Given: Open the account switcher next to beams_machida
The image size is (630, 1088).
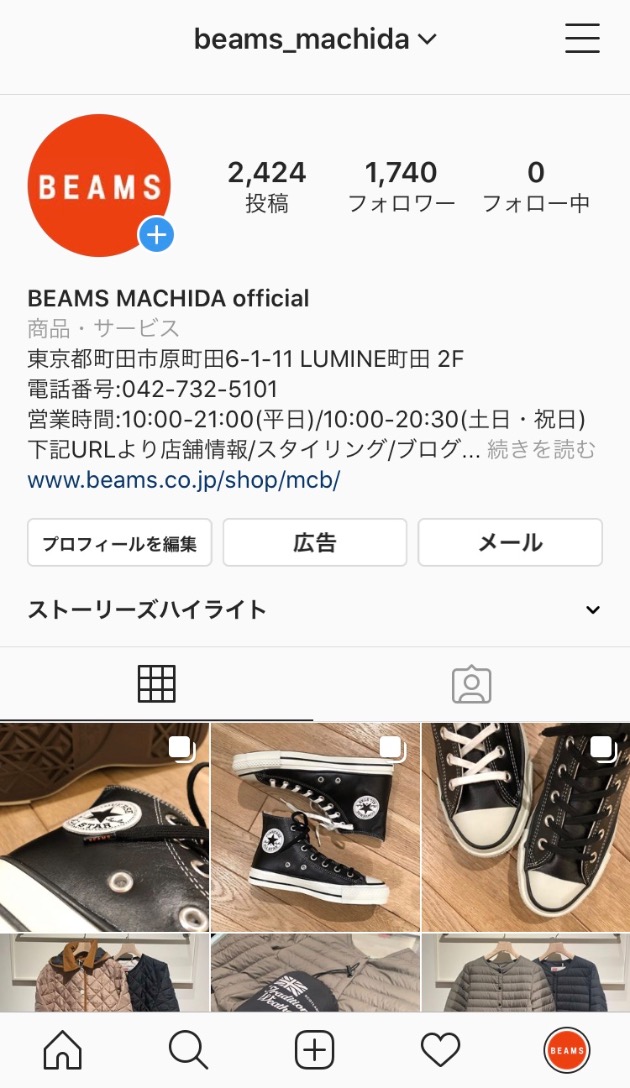Looking at the screenshot, I should coord(427,40).
